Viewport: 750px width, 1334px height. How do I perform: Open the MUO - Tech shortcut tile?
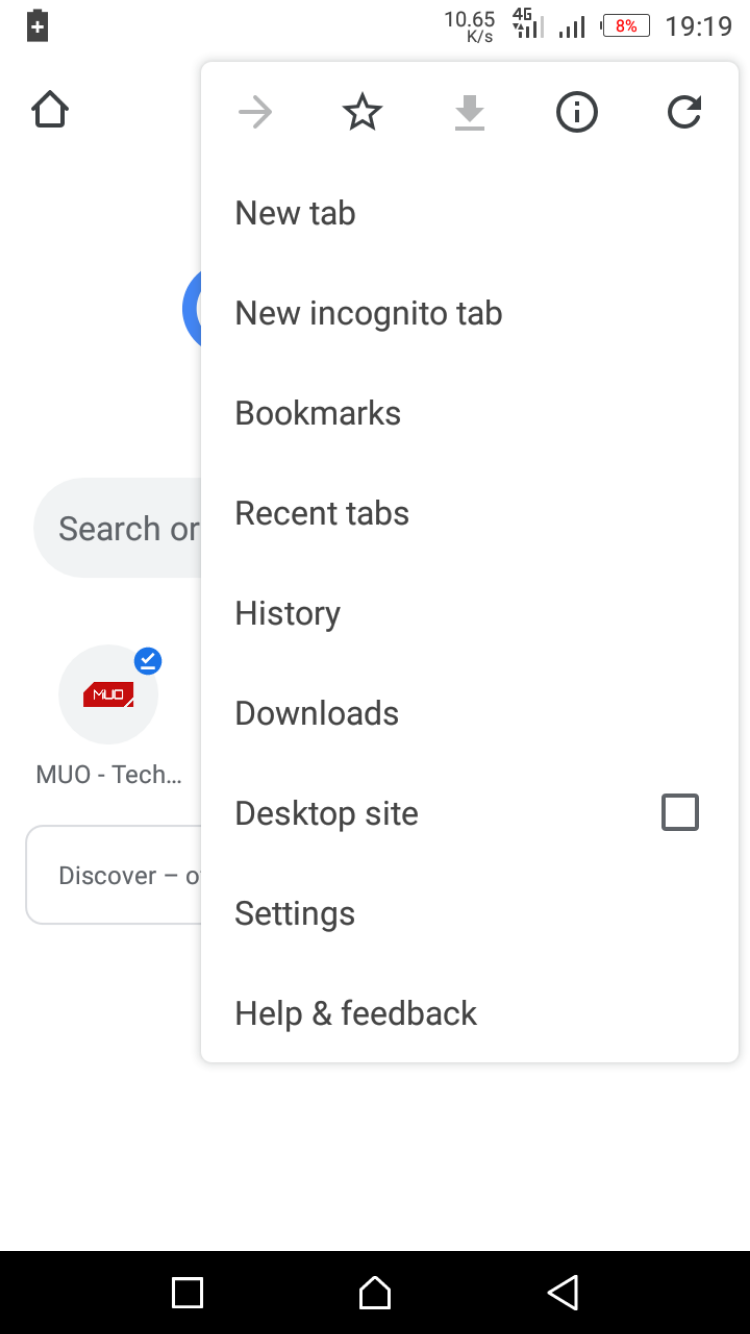[x=108, y=695]
